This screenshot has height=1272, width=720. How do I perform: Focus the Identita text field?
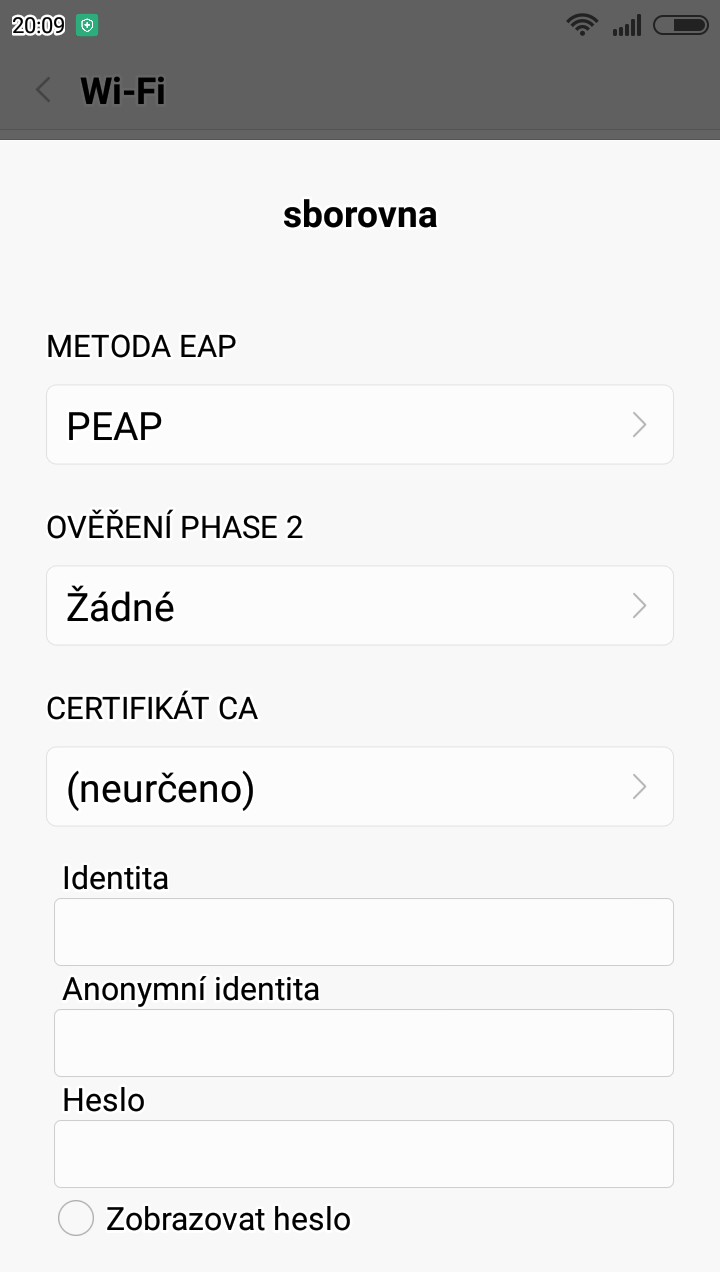[363, 932]
